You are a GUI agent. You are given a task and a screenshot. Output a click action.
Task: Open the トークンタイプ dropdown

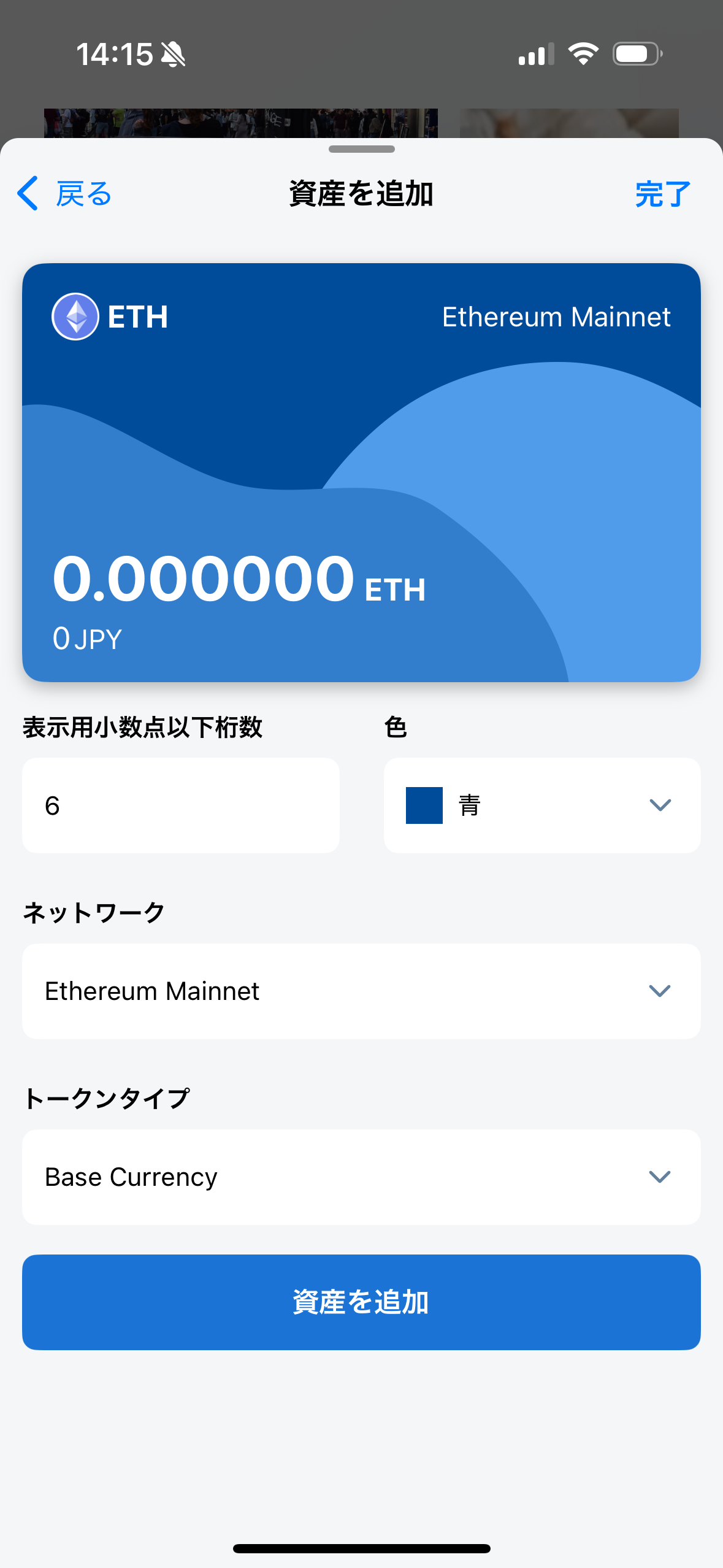(361, 1177)
